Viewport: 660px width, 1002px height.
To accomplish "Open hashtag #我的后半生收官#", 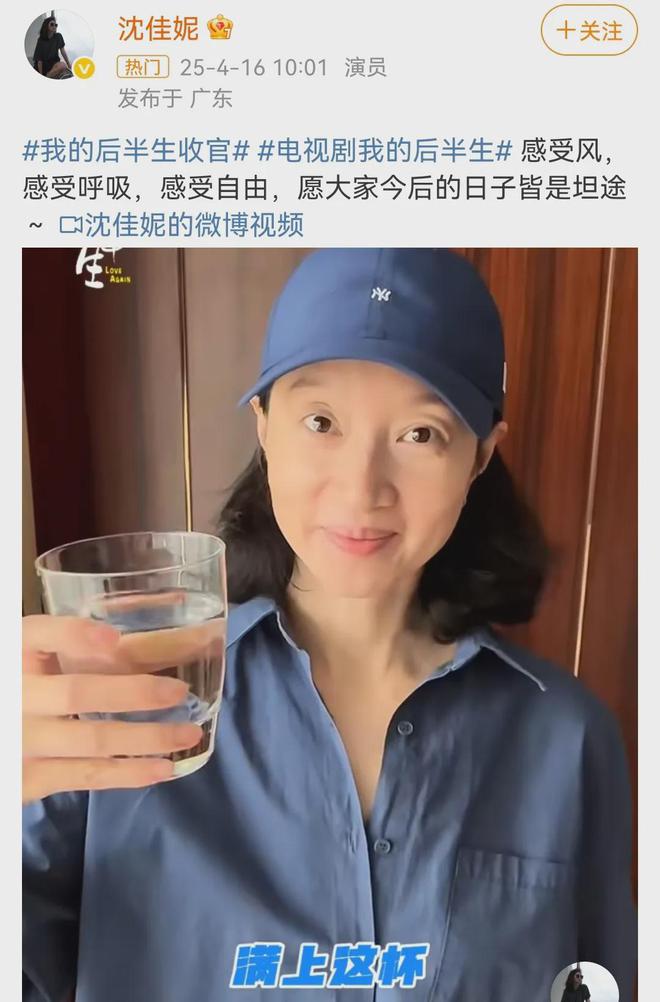I will (136, 151).
